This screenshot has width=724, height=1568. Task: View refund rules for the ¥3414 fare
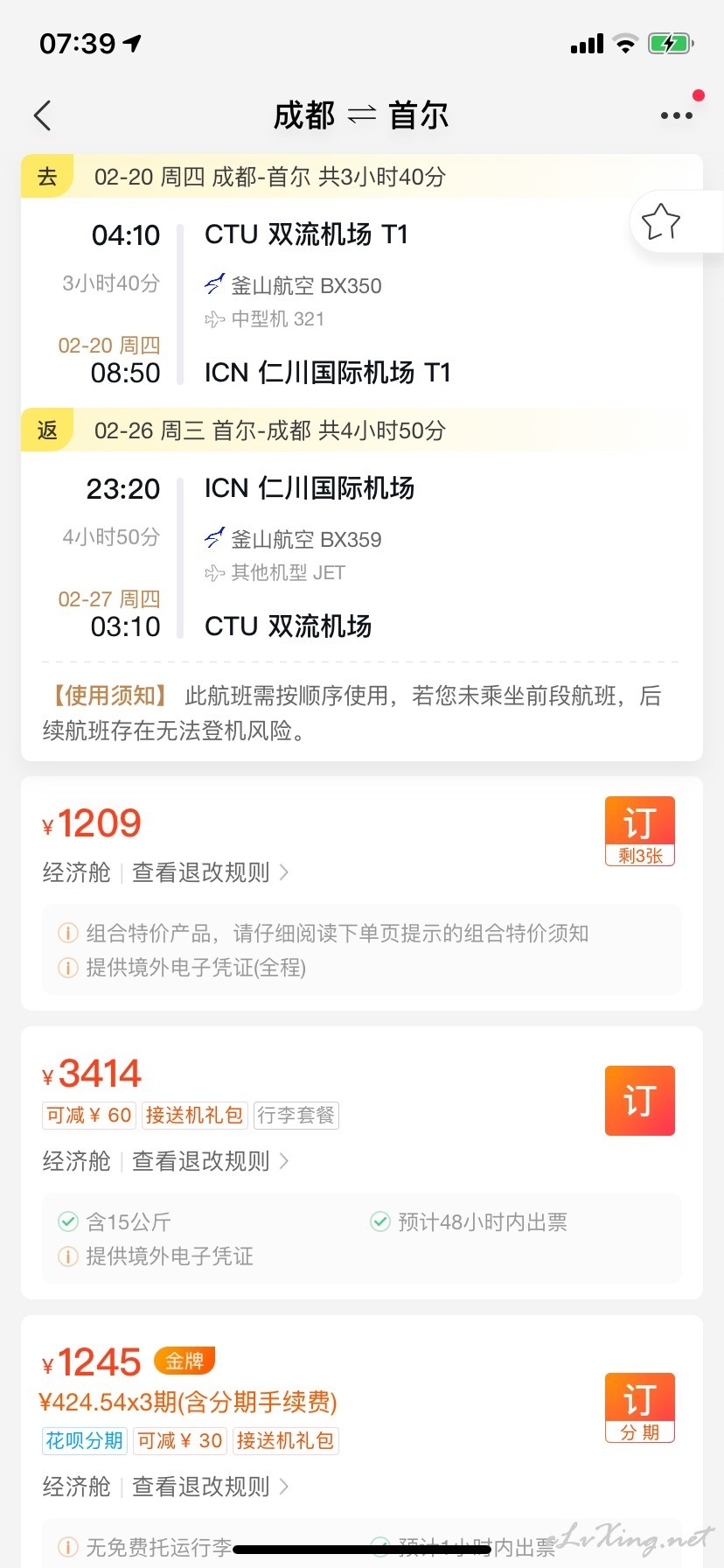(210, 1161)
